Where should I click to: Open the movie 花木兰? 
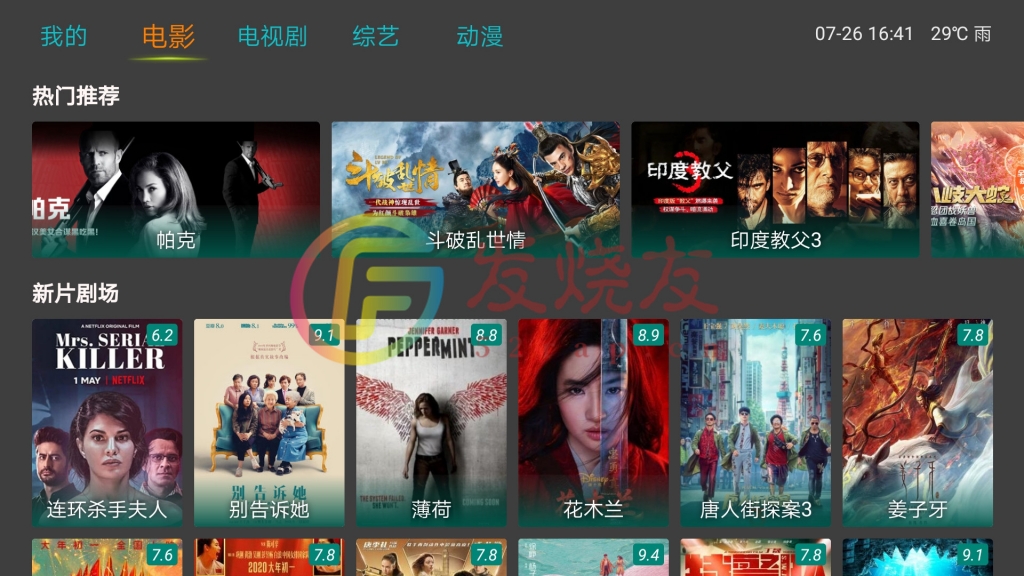[x=593, y=423]
